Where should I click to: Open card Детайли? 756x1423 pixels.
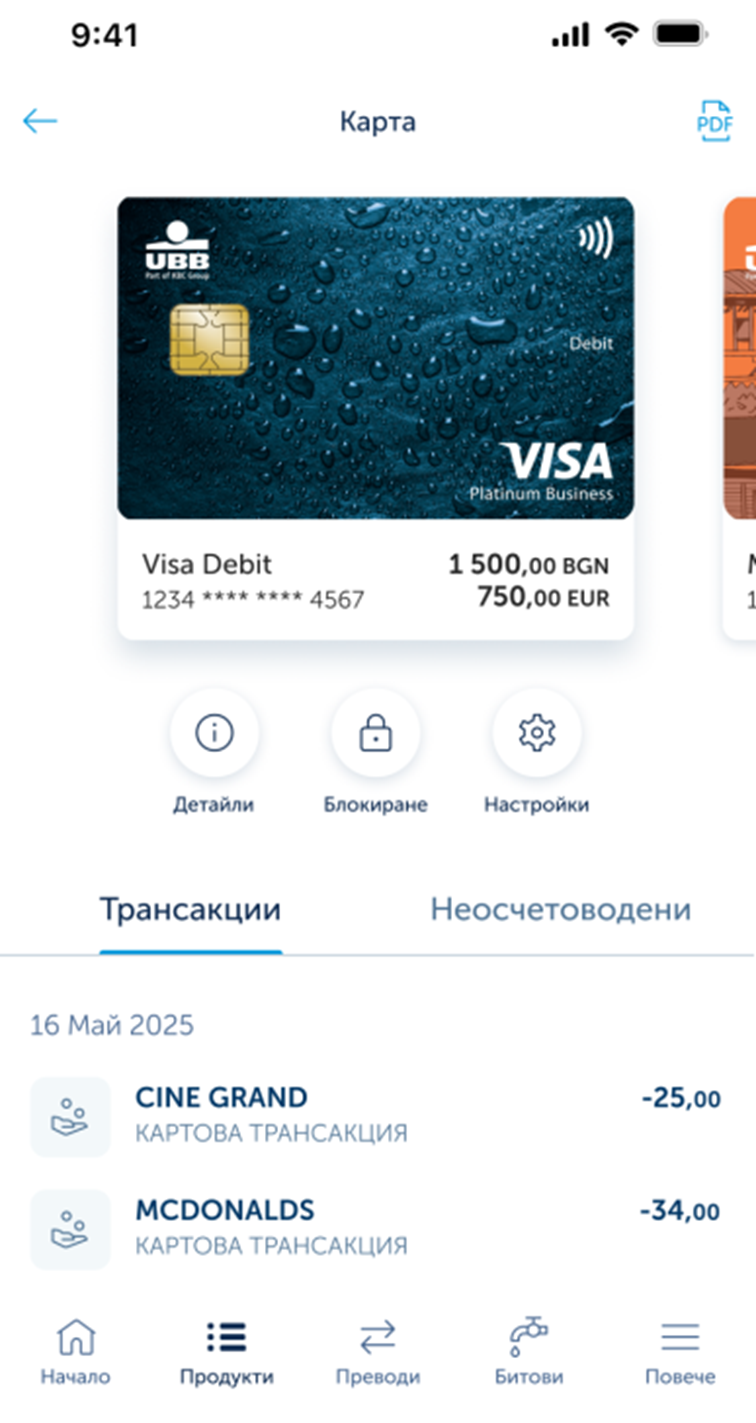click(214, 734)
